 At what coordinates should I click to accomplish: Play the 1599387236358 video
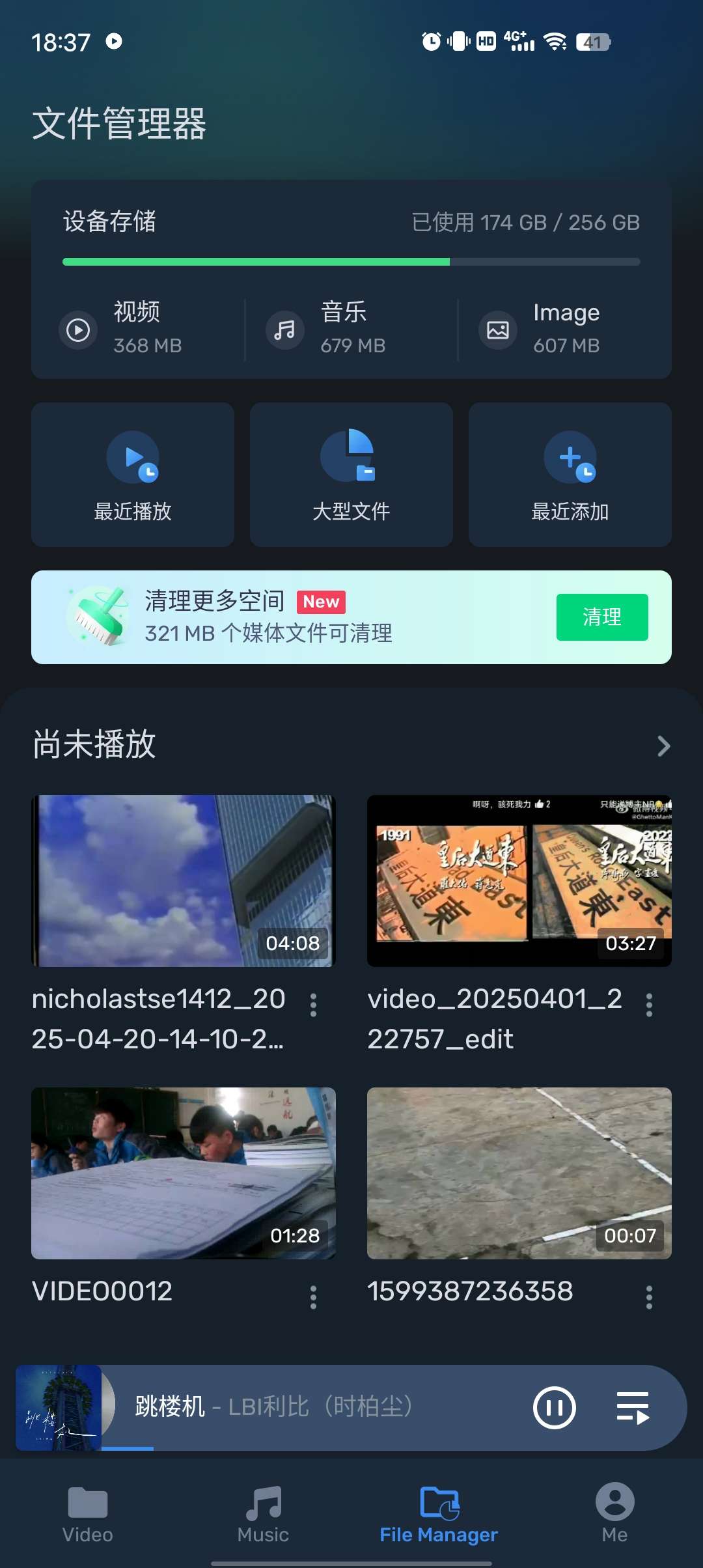(519, 1173)
